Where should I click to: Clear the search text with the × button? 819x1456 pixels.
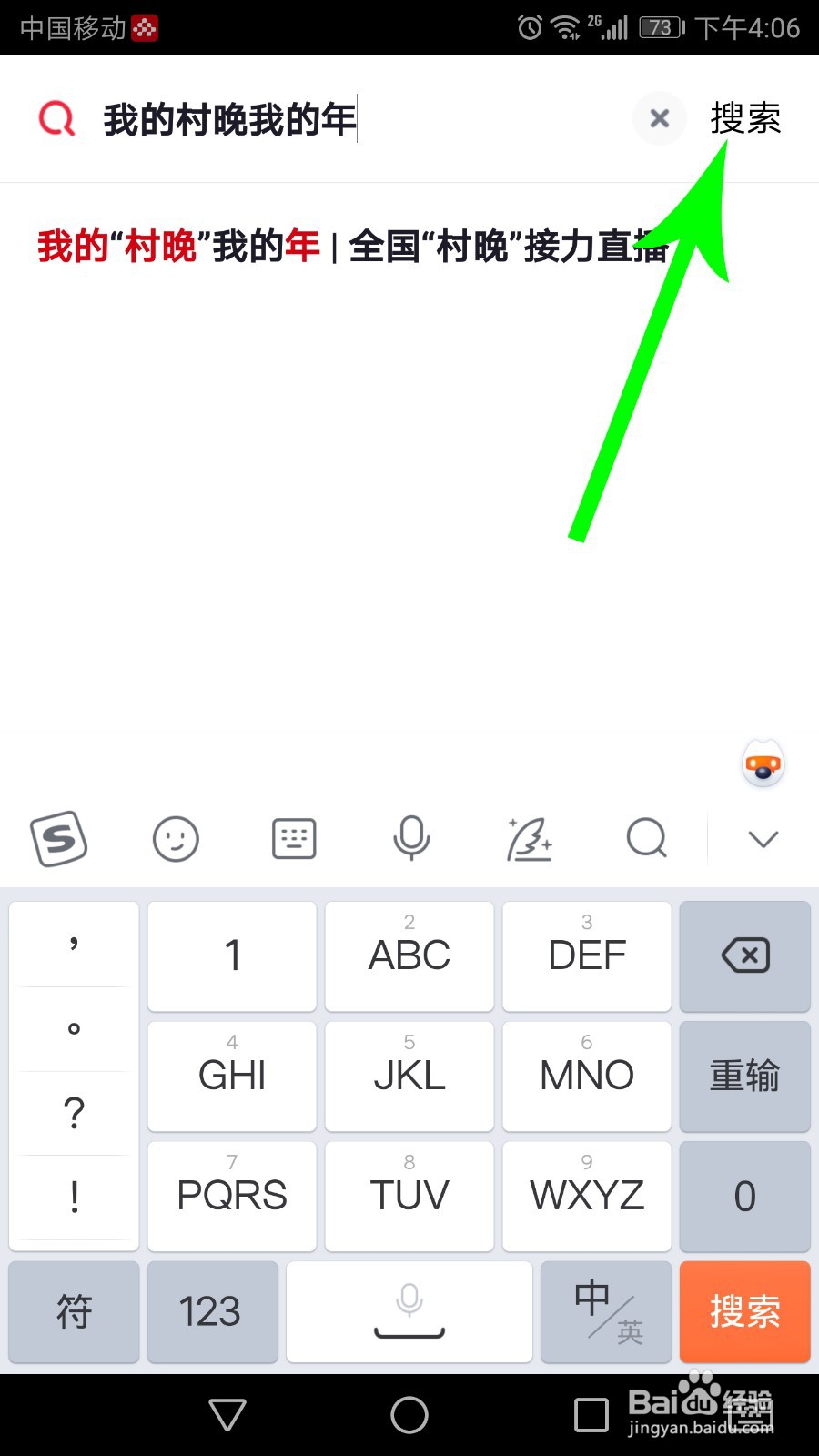click(659, 118)
